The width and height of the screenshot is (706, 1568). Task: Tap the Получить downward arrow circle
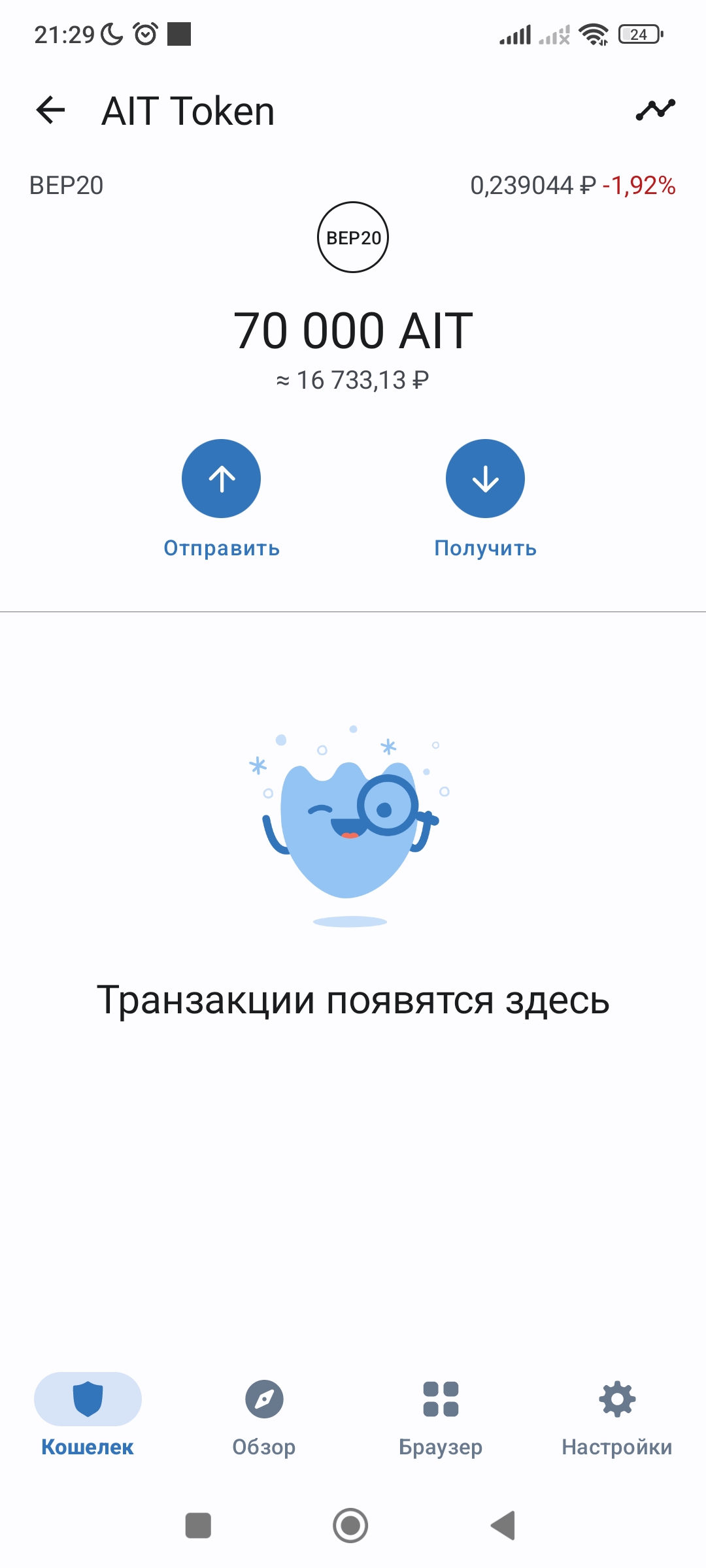click(484, 478)
